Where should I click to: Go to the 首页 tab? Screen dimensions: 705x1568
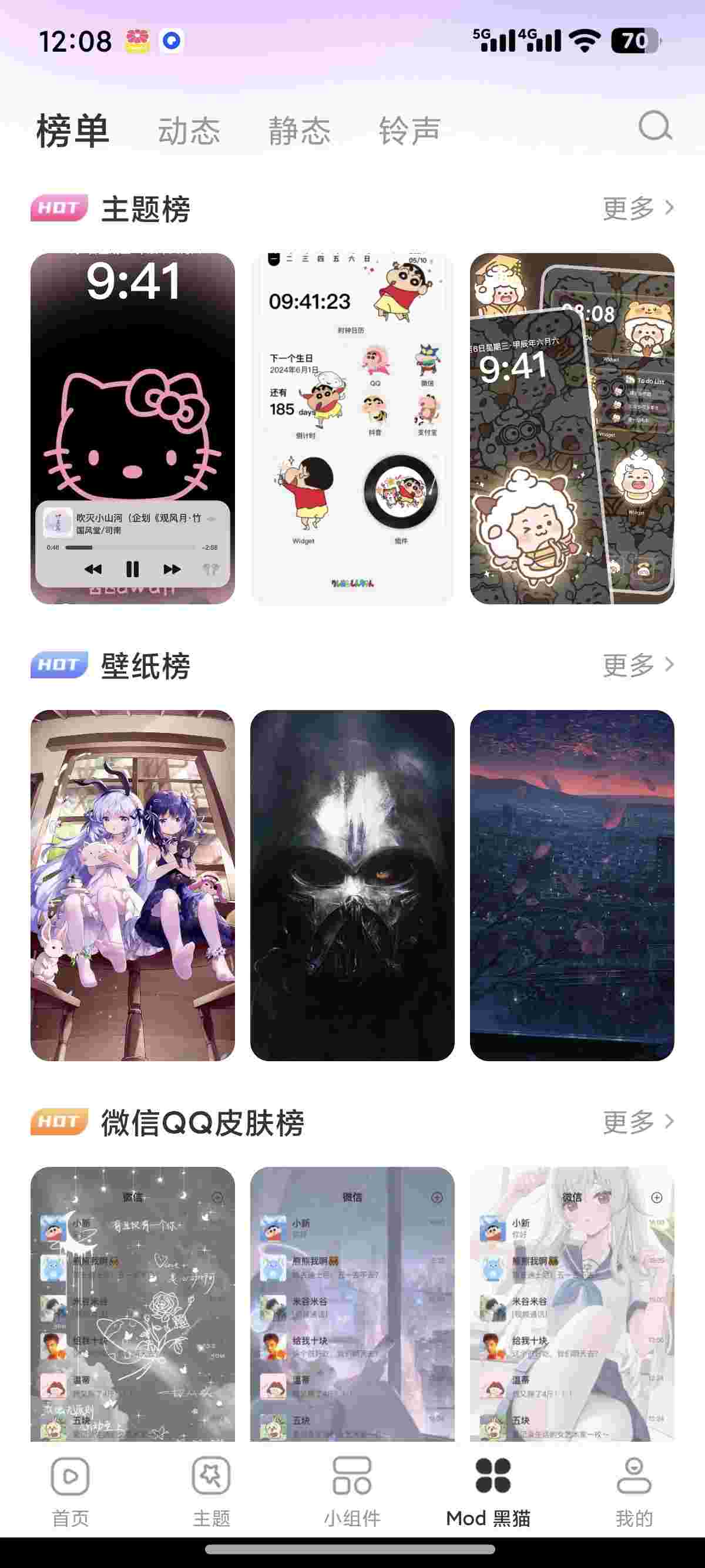pos(70,1491)
